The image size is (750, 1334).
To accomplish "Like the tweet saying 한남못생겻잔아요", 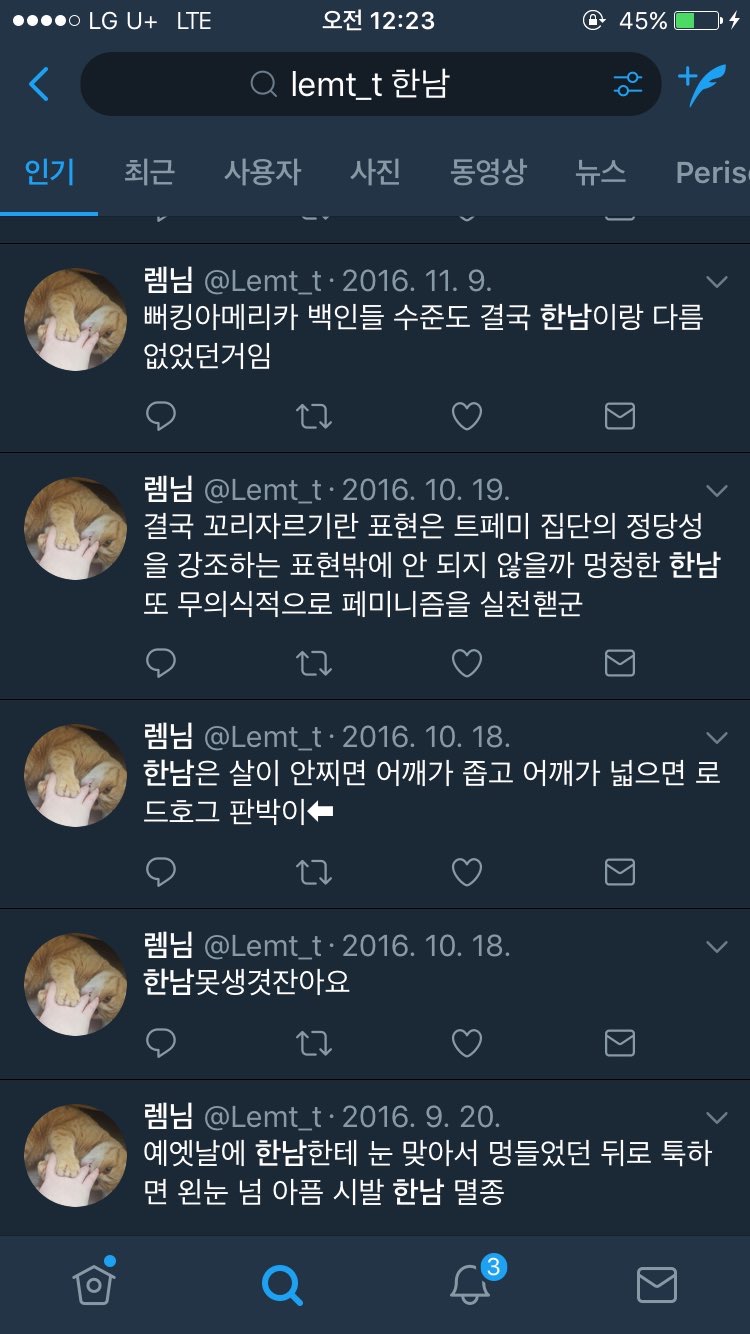I will 467,1043.
